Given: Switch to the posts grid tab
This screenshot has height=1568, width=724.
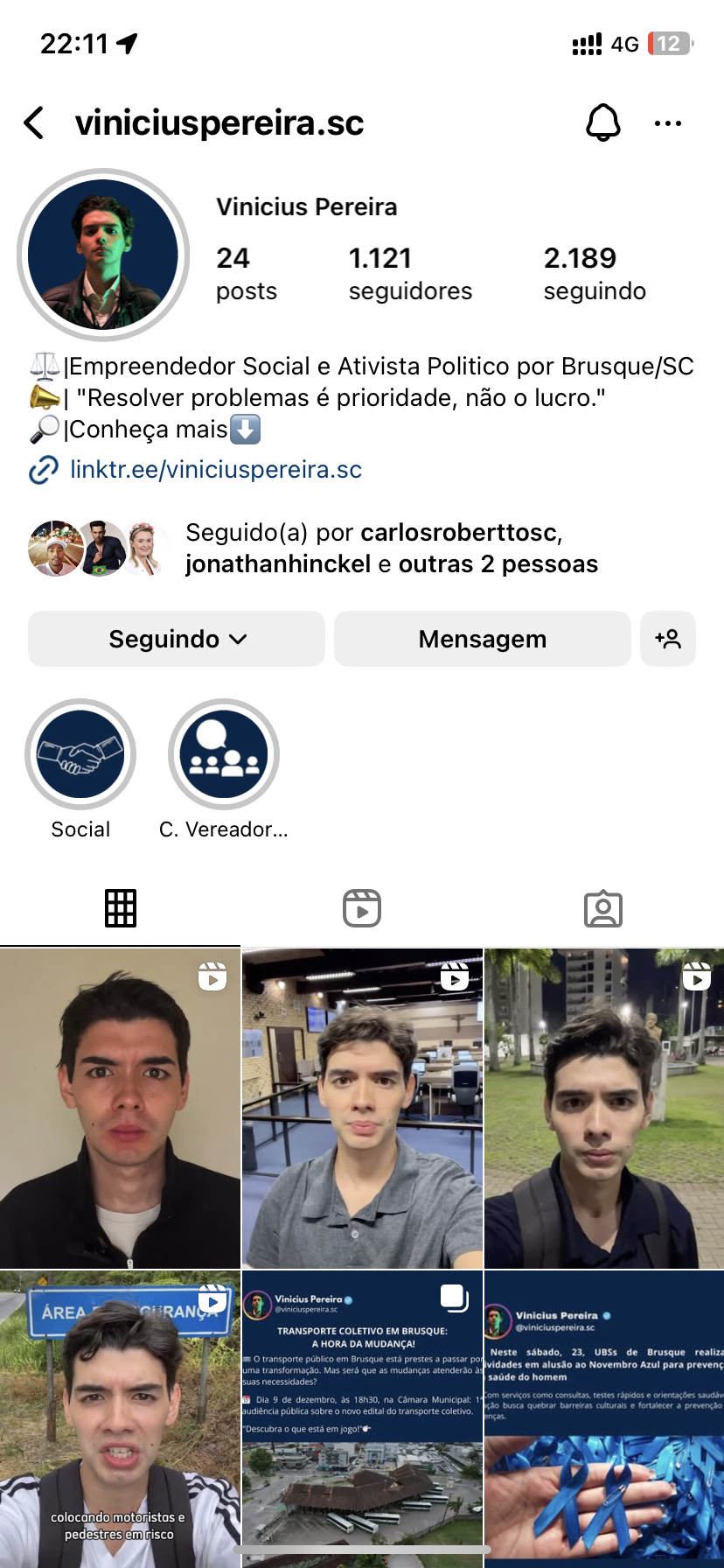Looking at the screenshot, I should tap(121, 908).
